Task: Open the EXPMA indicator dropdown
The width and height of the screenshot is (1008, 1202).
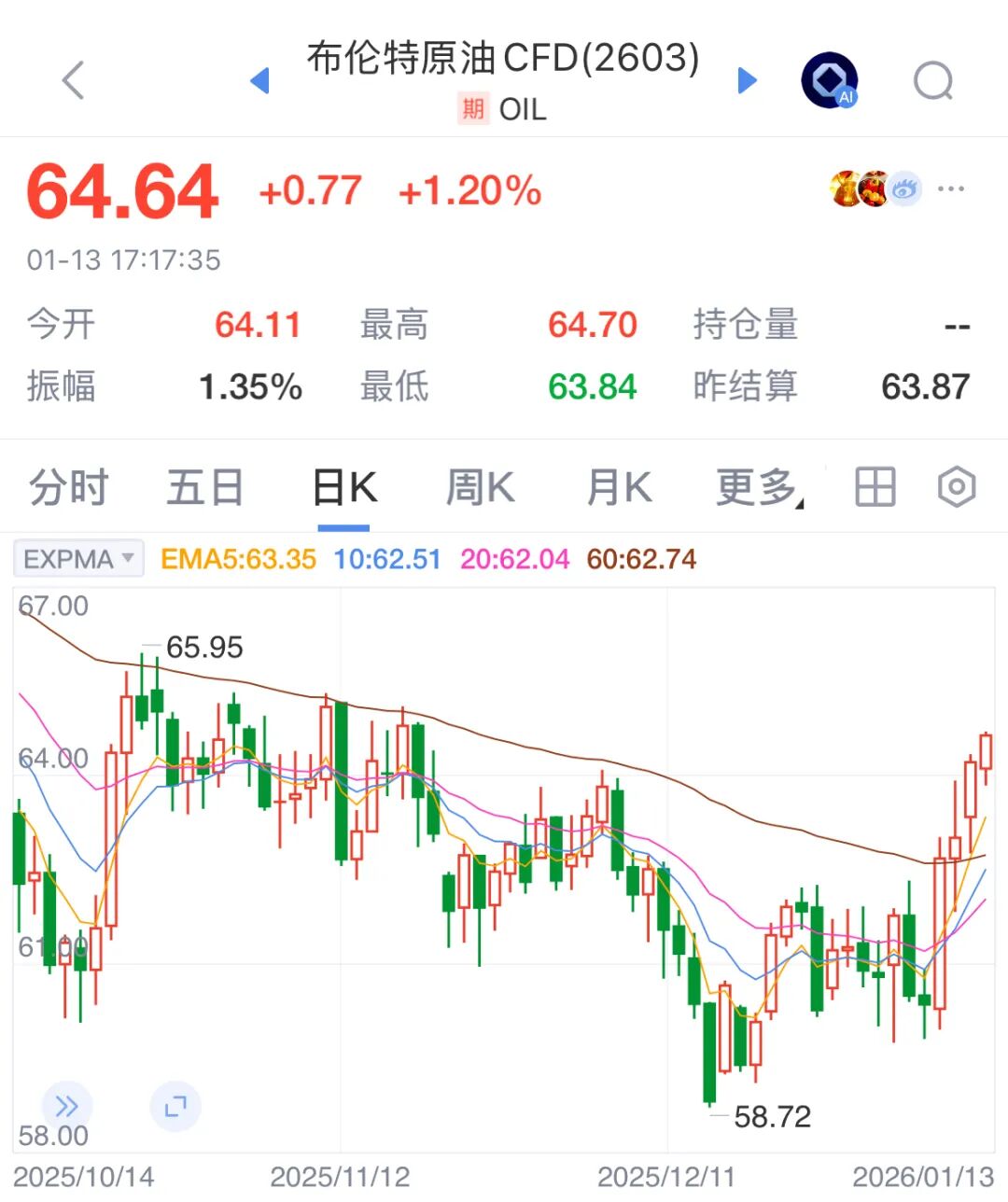Action: coord(78,559)
